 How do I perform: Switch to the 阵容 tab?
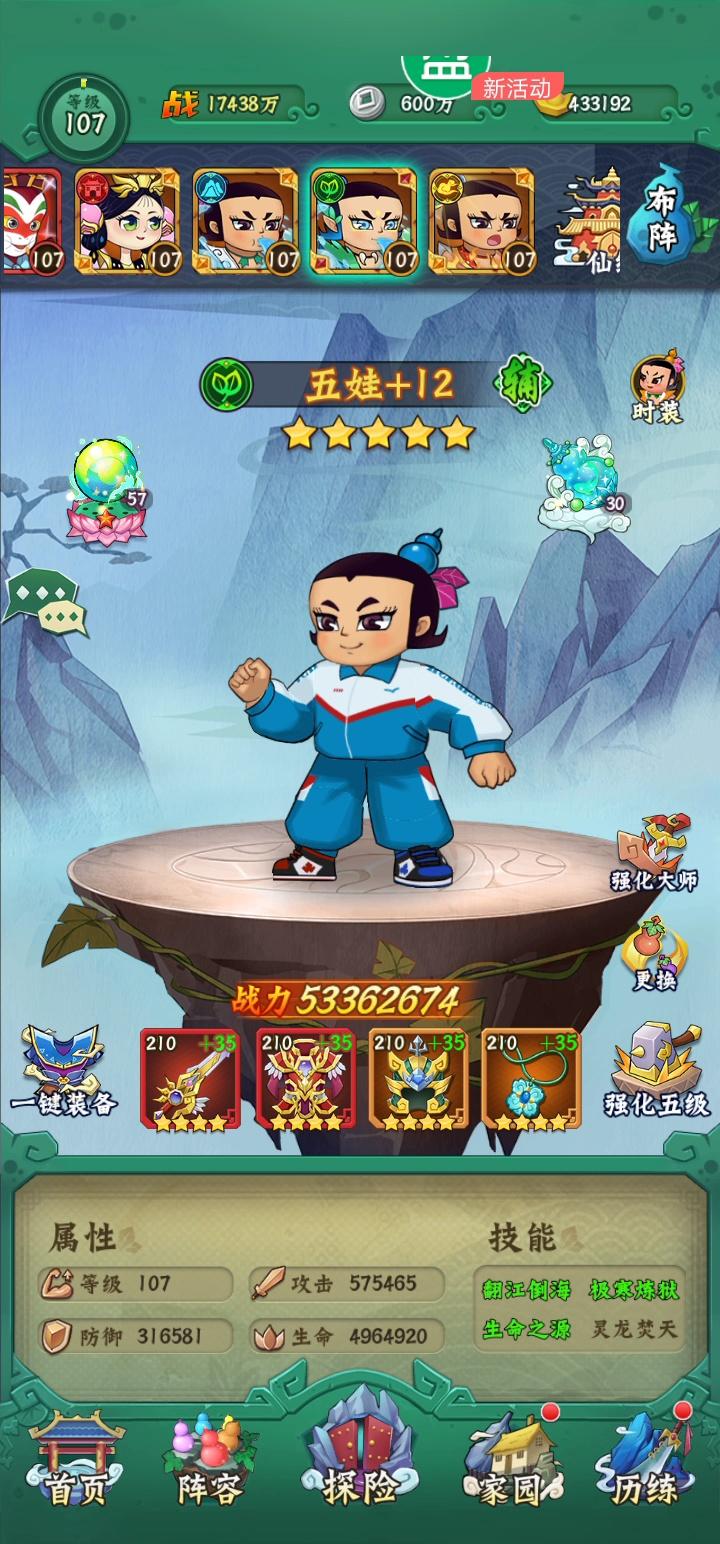(x=211, y=1461)
